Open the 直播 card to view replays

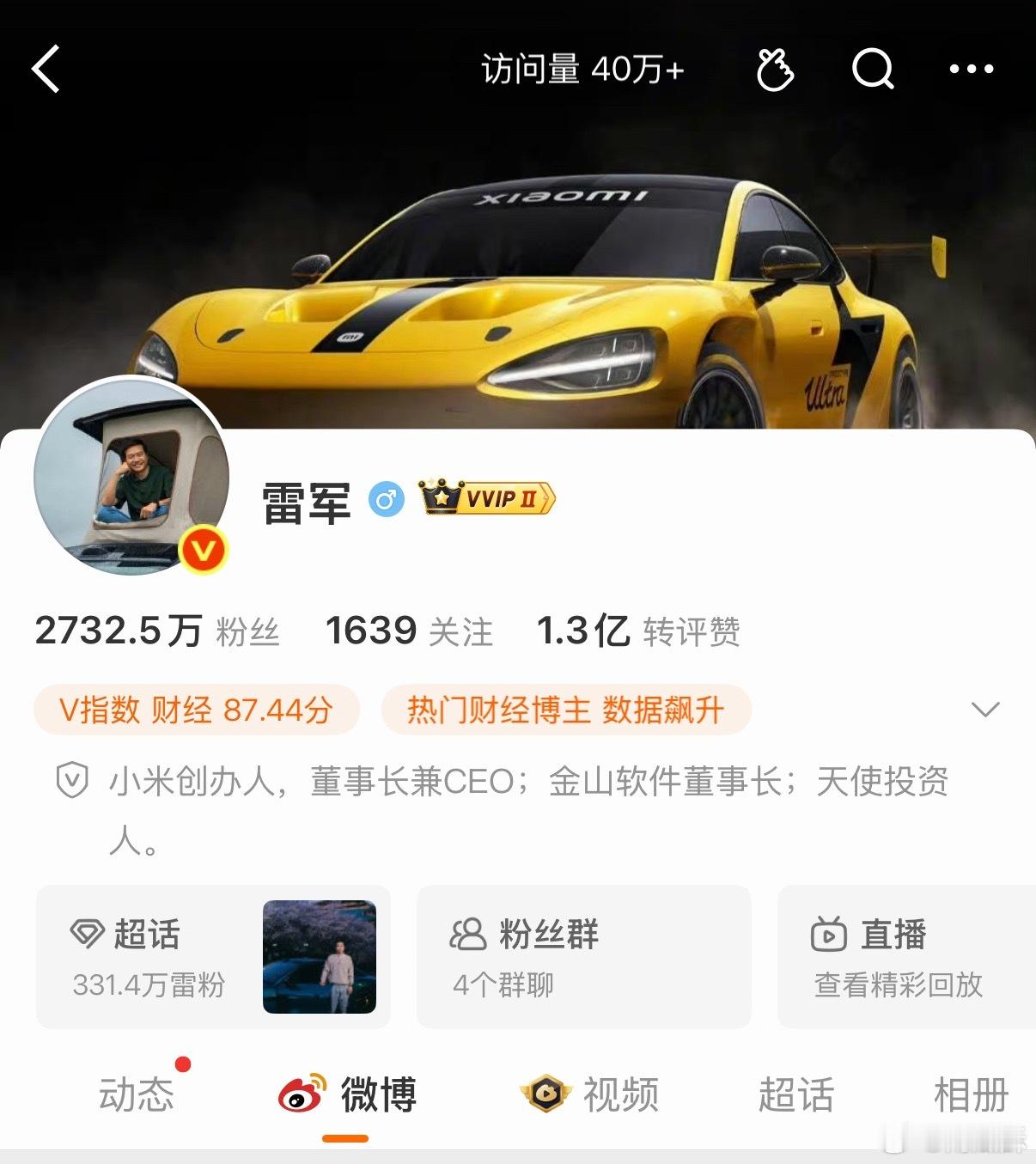906,957
